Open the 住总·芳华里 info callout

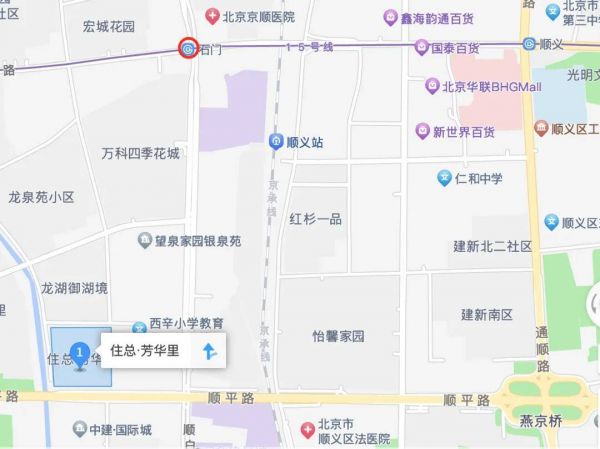[145, 351]
